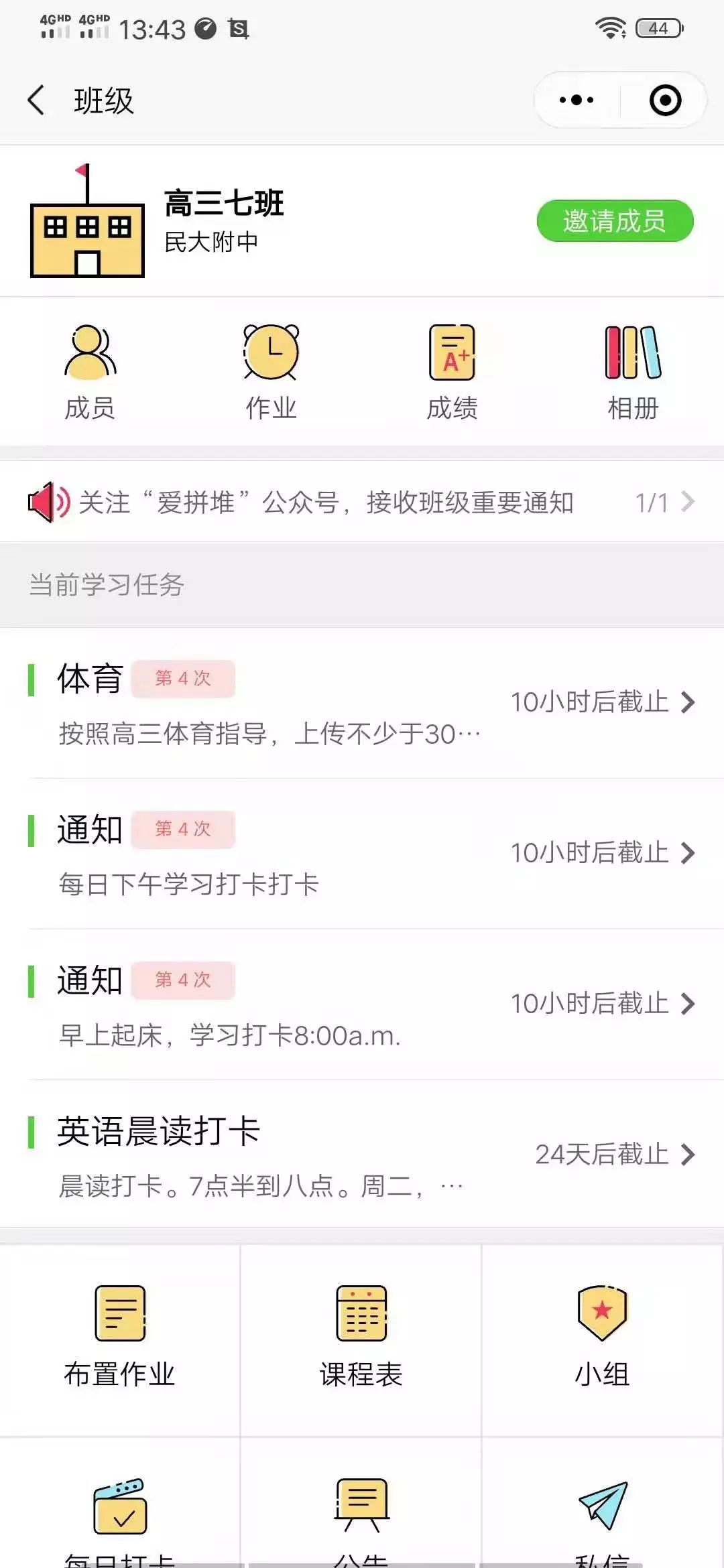Open the 爱拼堆 公众号 notice banner
The height and width of the screenshot is (1568, 724).
362,503
